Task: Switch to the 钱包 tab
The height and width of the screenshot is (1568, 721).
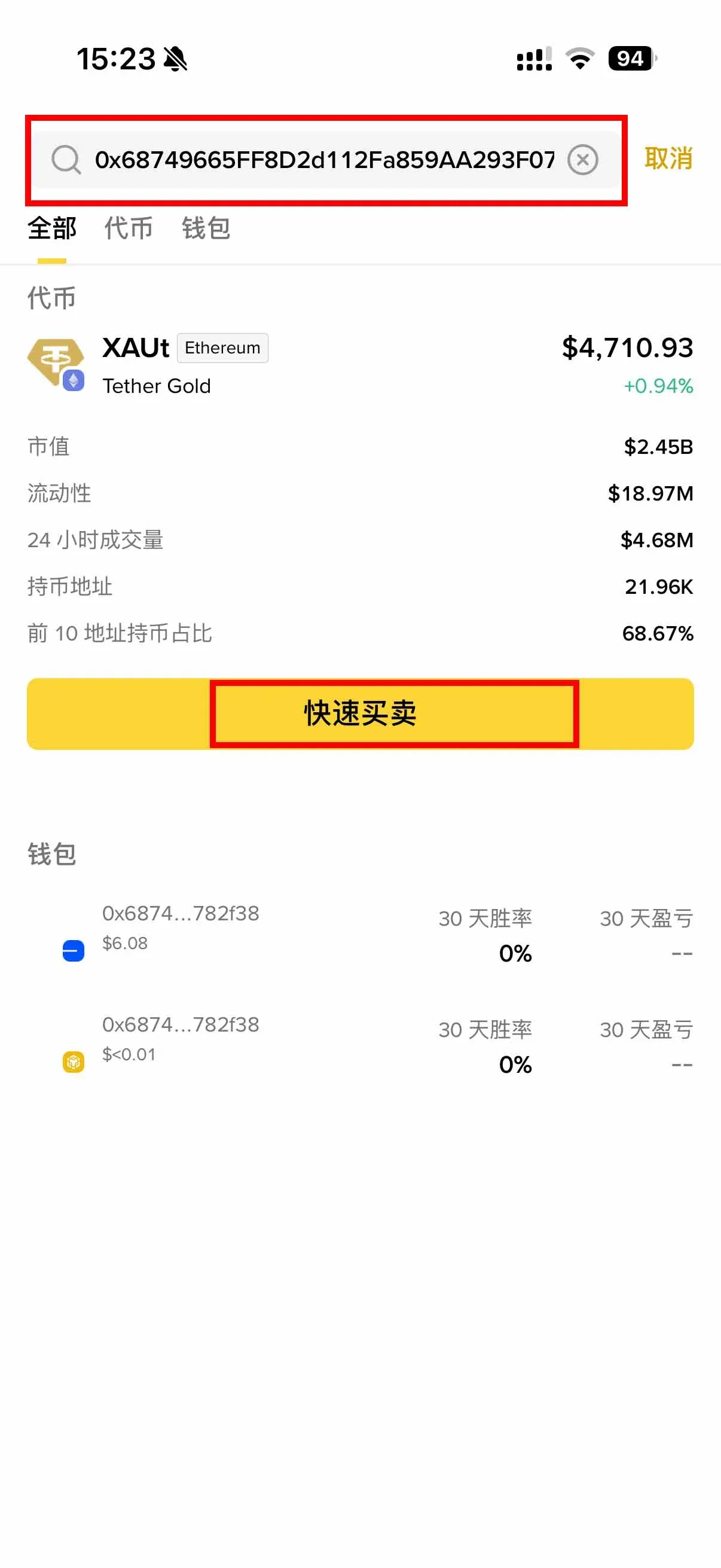Action: [x=206, y=230]
